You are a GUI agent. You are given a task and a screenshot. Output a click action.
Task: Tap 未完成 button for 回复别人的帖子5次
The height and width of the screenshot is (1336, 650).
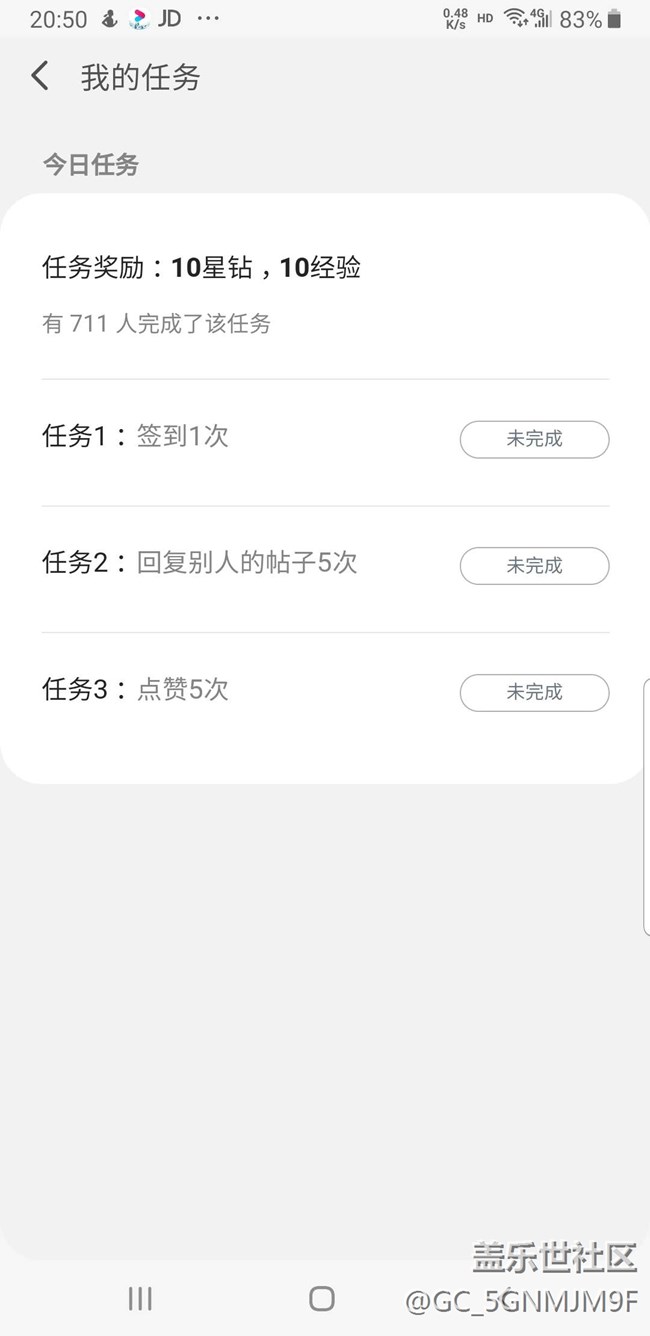point(534,566)
